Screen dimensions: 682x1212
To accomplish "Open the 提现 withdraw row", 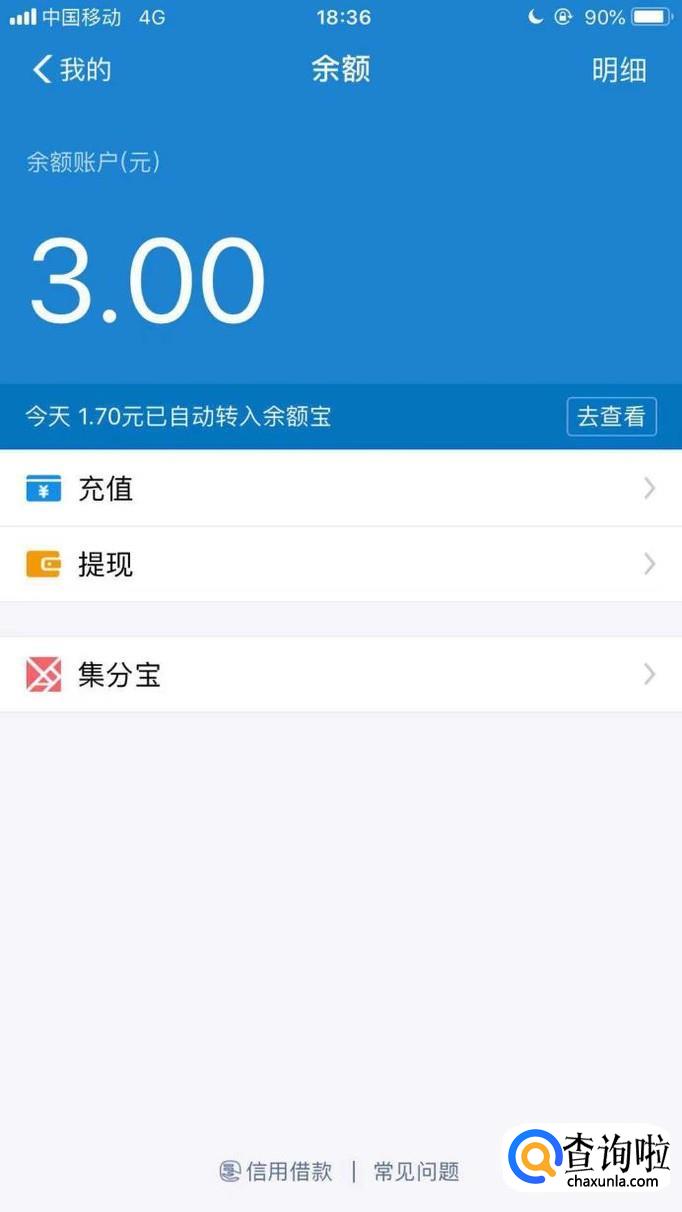I will pyautogui.click(x=340, y=565).
